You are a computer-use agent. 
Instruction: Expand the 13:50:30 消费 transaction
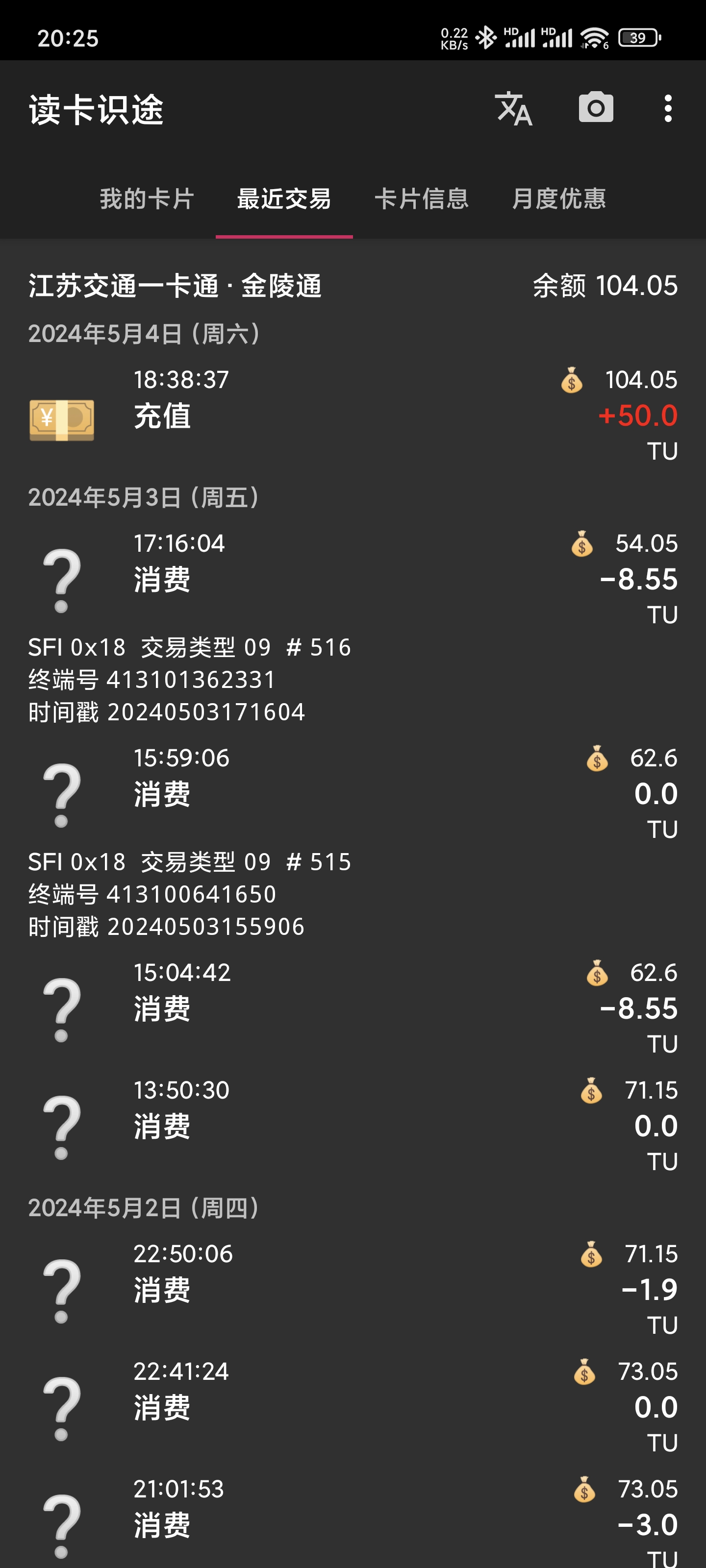(x=353, y=1125)
